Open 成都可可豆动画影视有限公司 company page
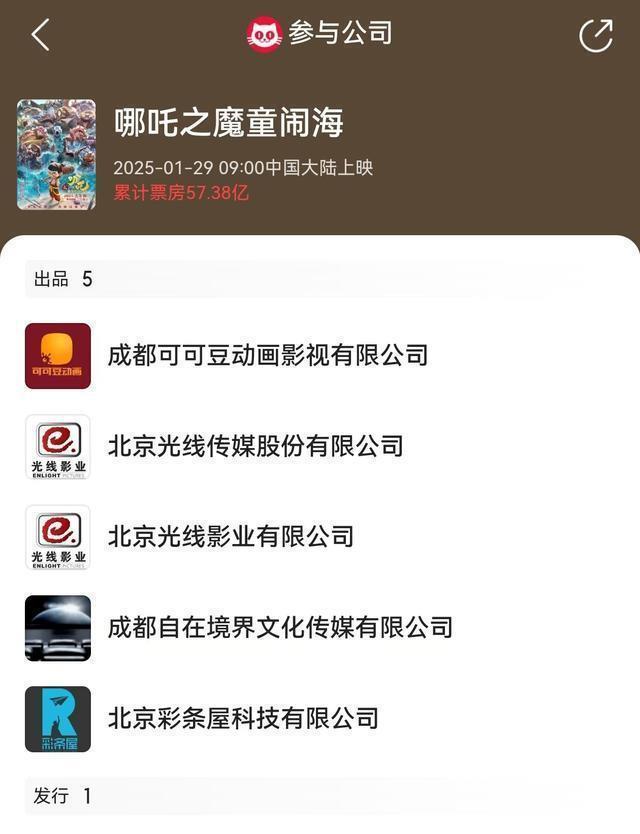Screen dimensions: 640x834 (x=268, y=355)
